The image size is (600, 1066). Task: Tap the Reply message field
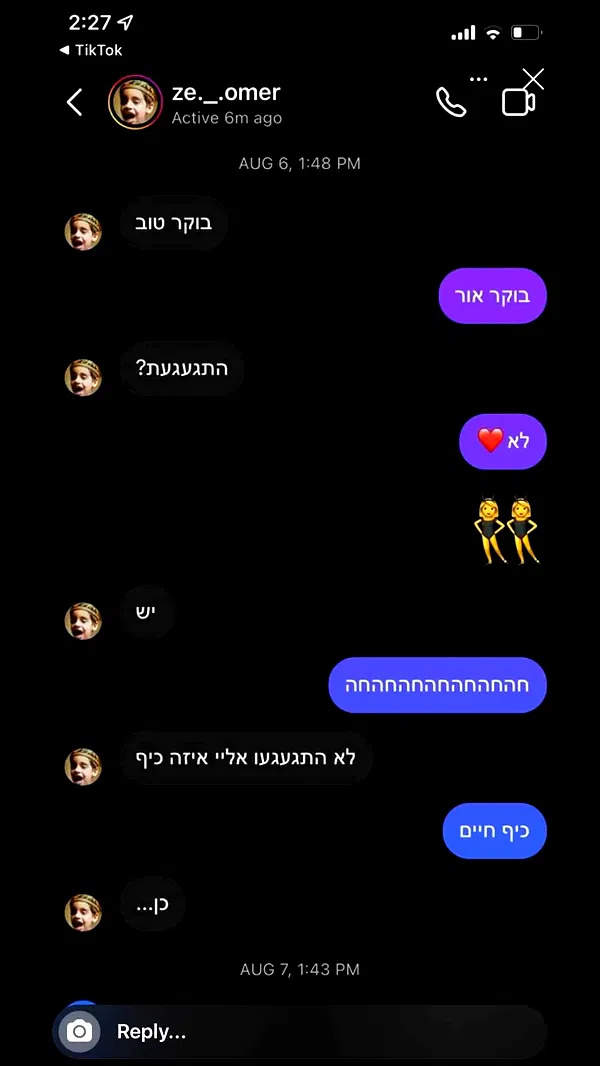320,1032
